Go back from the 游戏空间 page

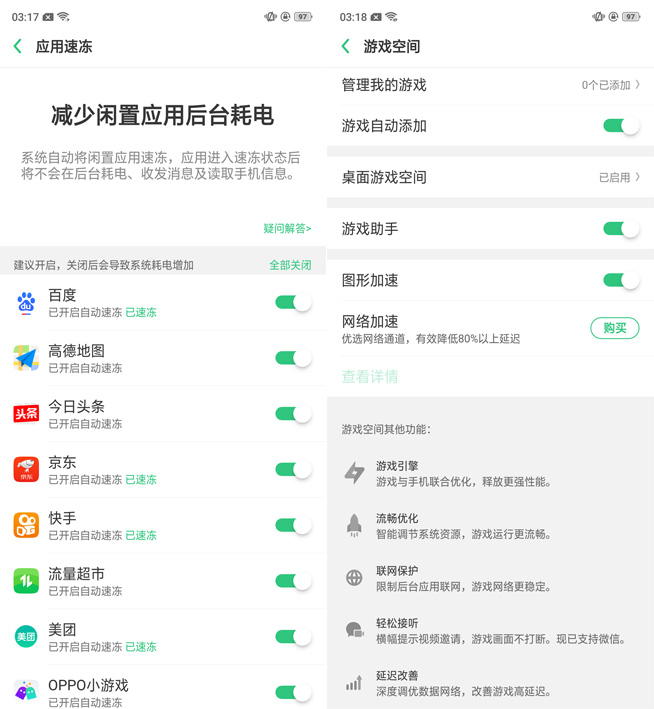(x=346, y=46)
